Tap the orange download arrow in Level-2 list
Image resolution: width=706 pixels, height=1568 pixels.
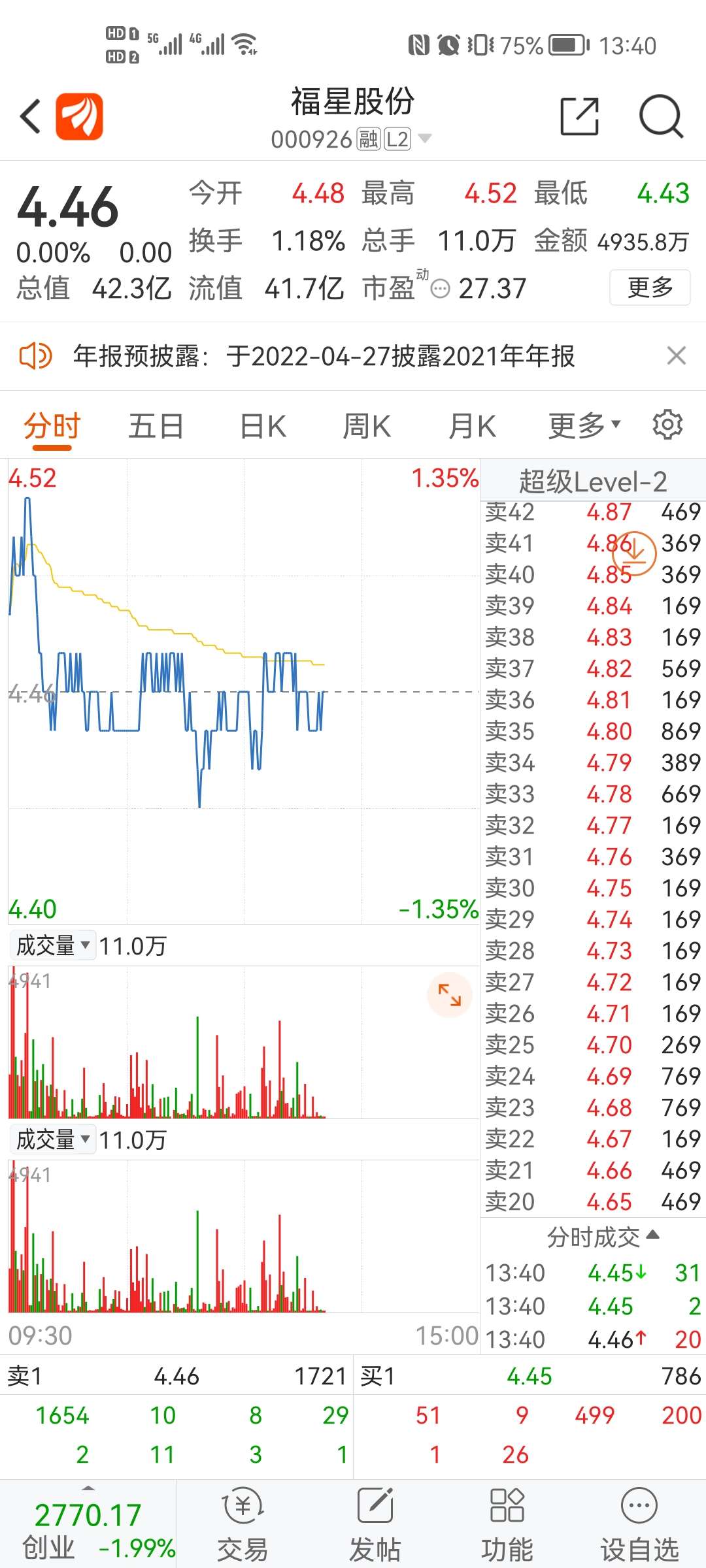(633, 553)
